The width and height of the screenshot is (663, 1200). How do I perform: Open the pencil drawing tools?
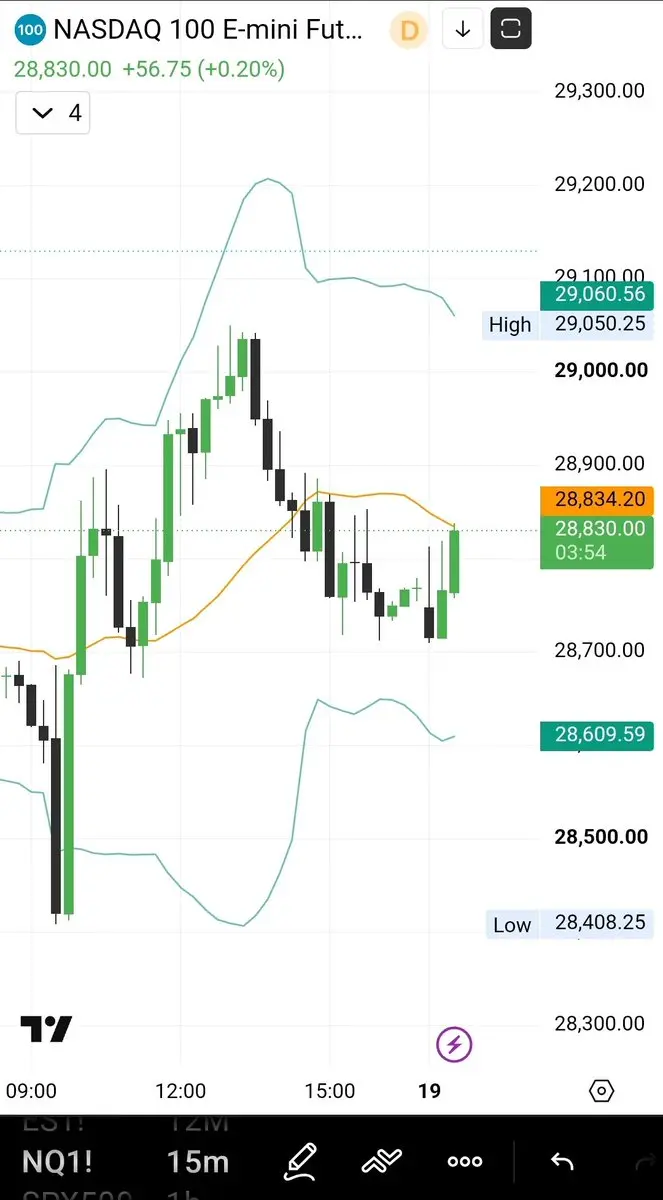click(301, 1161)
